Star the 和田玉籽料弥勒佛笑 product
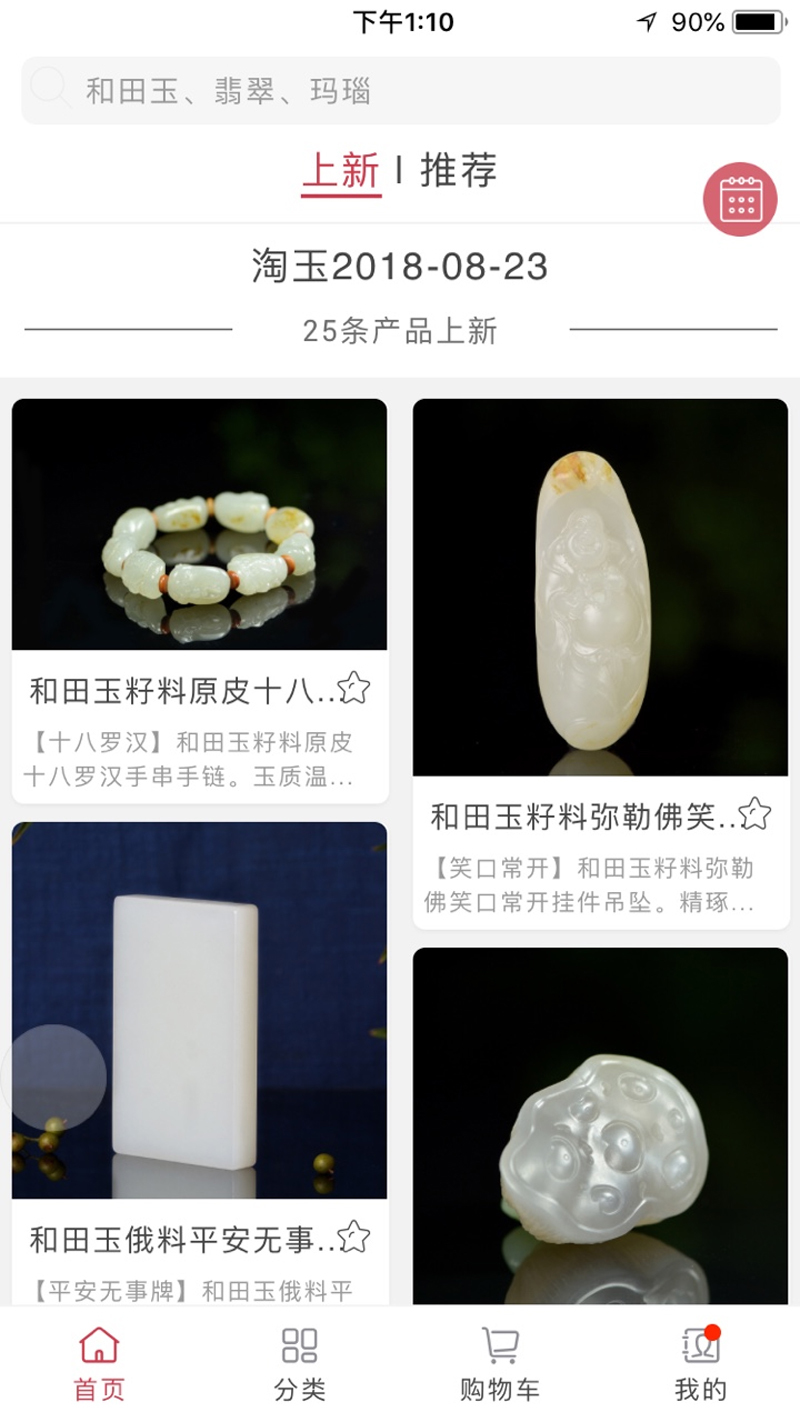 (754, 814)
